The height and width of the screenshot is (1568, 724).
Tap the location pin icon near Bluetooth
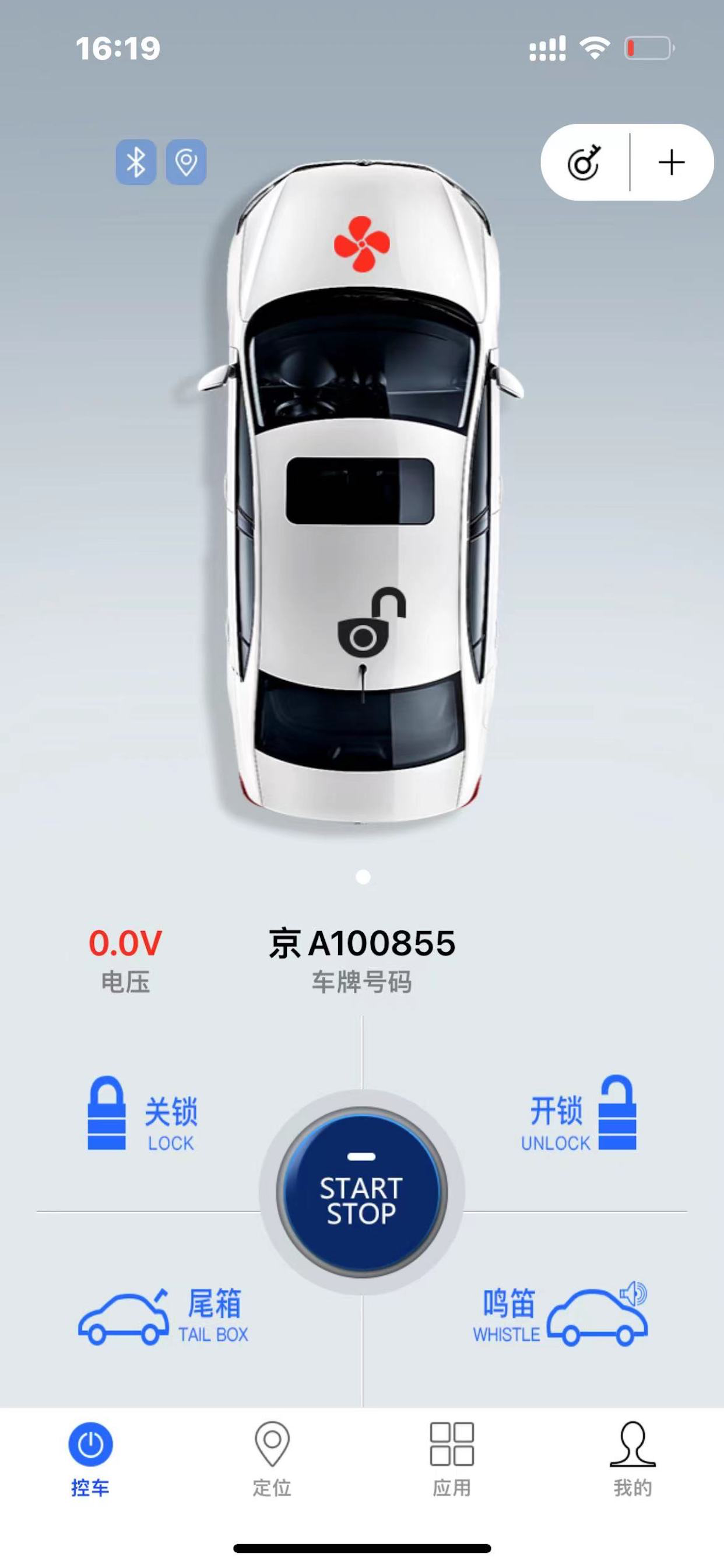(187, 163)
